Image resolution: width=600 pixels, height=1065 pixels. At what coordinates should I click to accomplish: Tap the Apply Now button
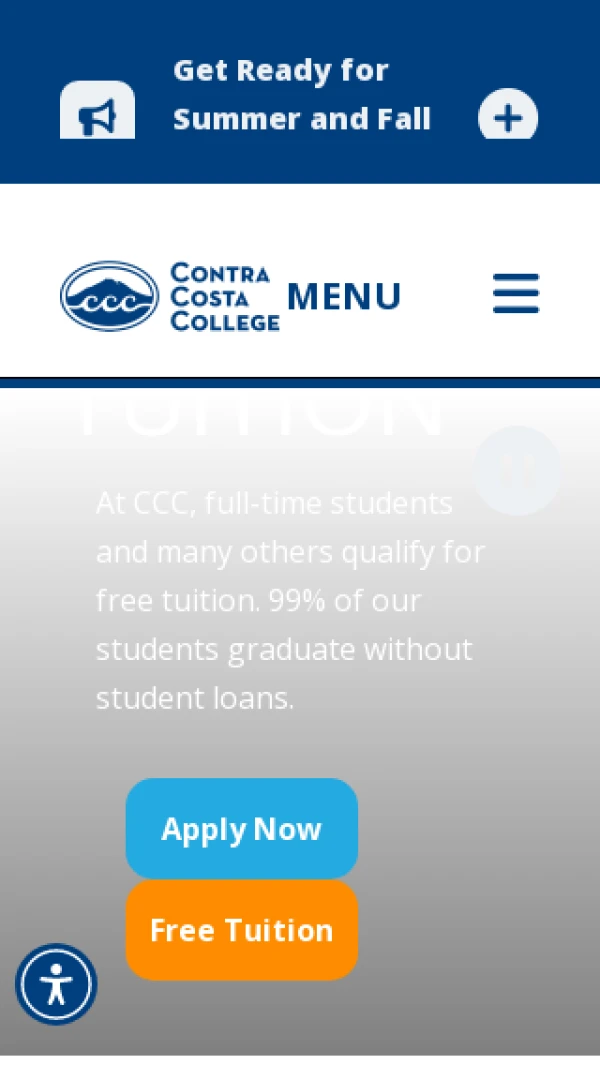pyautogui.click(x=241, y=828)
